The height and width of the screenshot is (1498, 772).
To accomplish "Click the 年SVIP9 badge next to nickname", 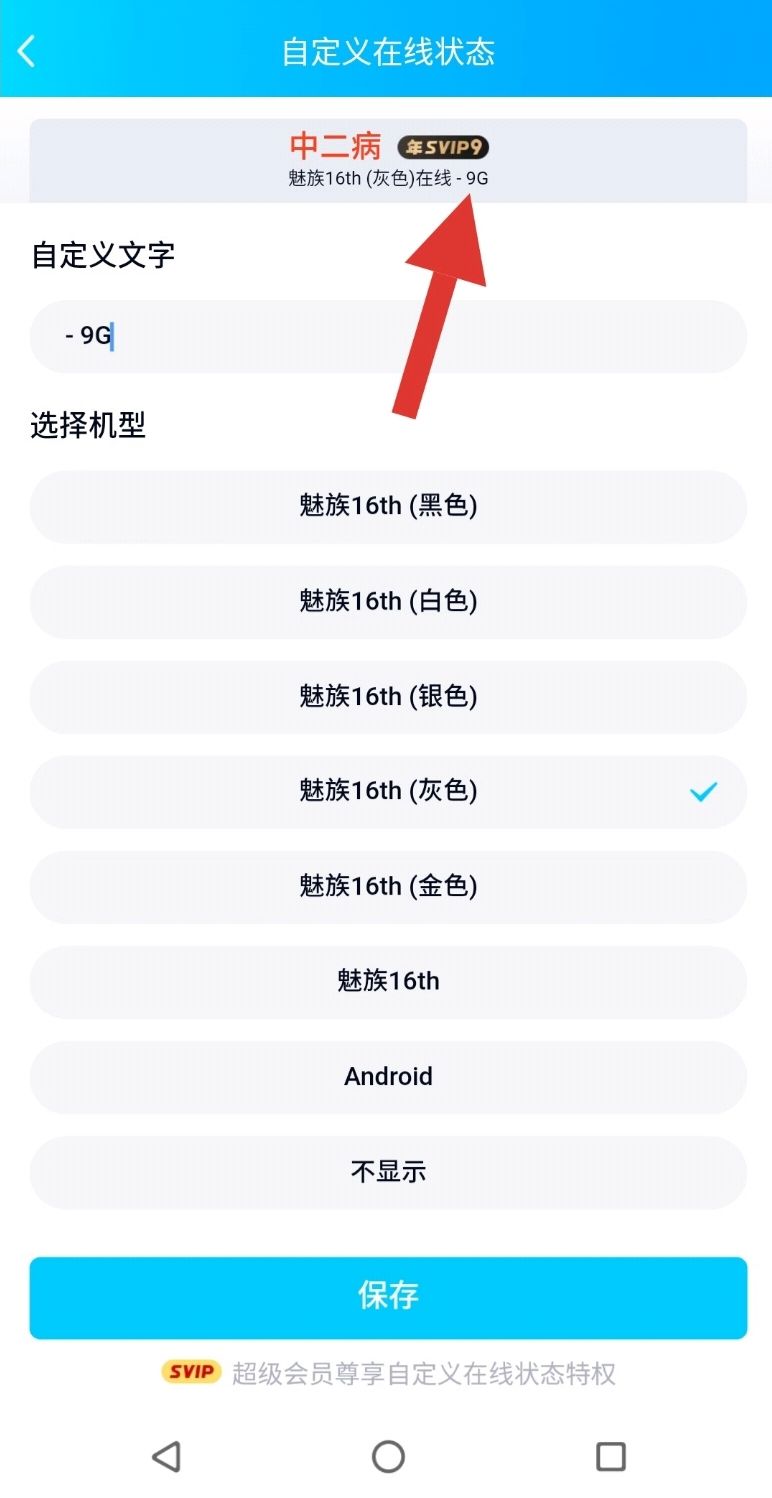I will point(443,146).
